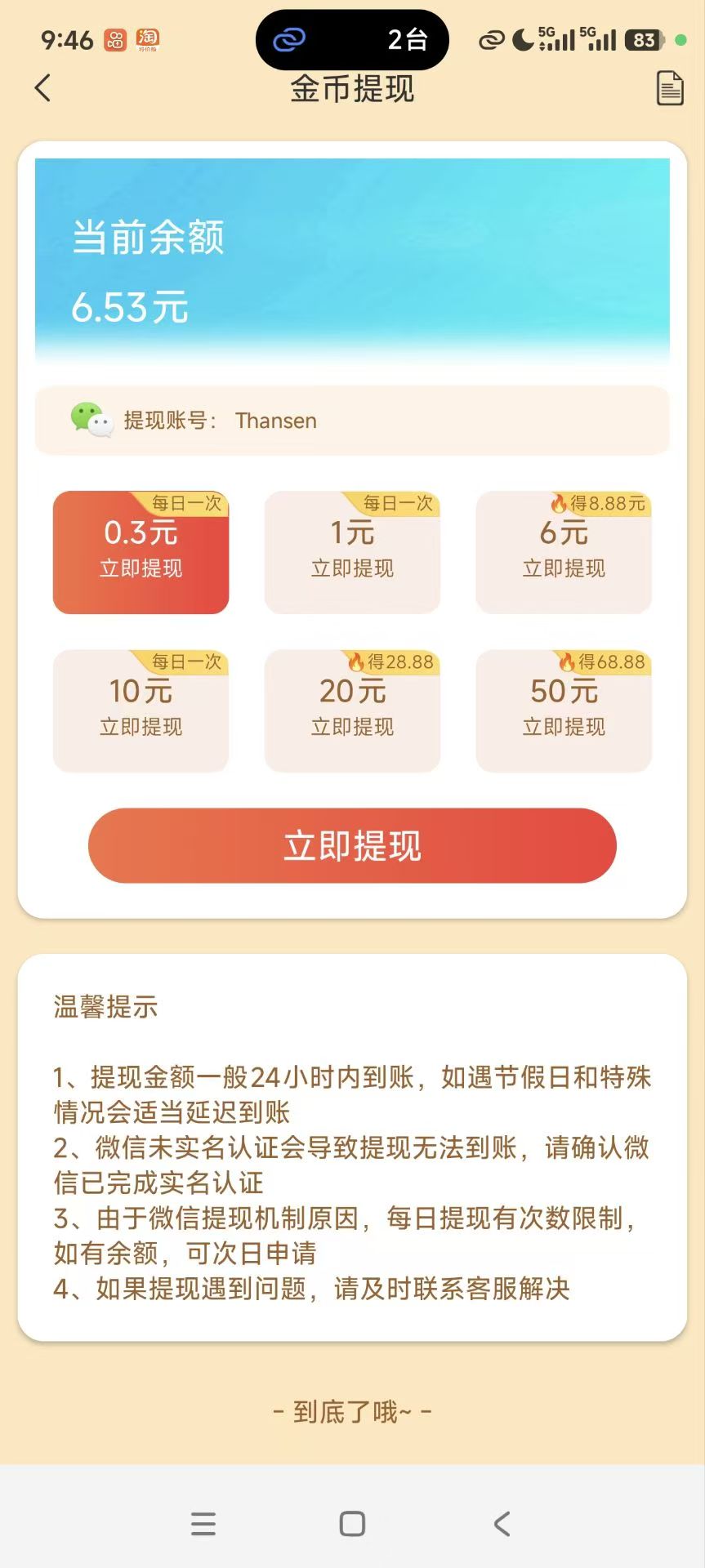Pick the 6元 withdrawal amount
This screenshot has height=1568, width=705.
pyautogui.click(x=564, y=552)
